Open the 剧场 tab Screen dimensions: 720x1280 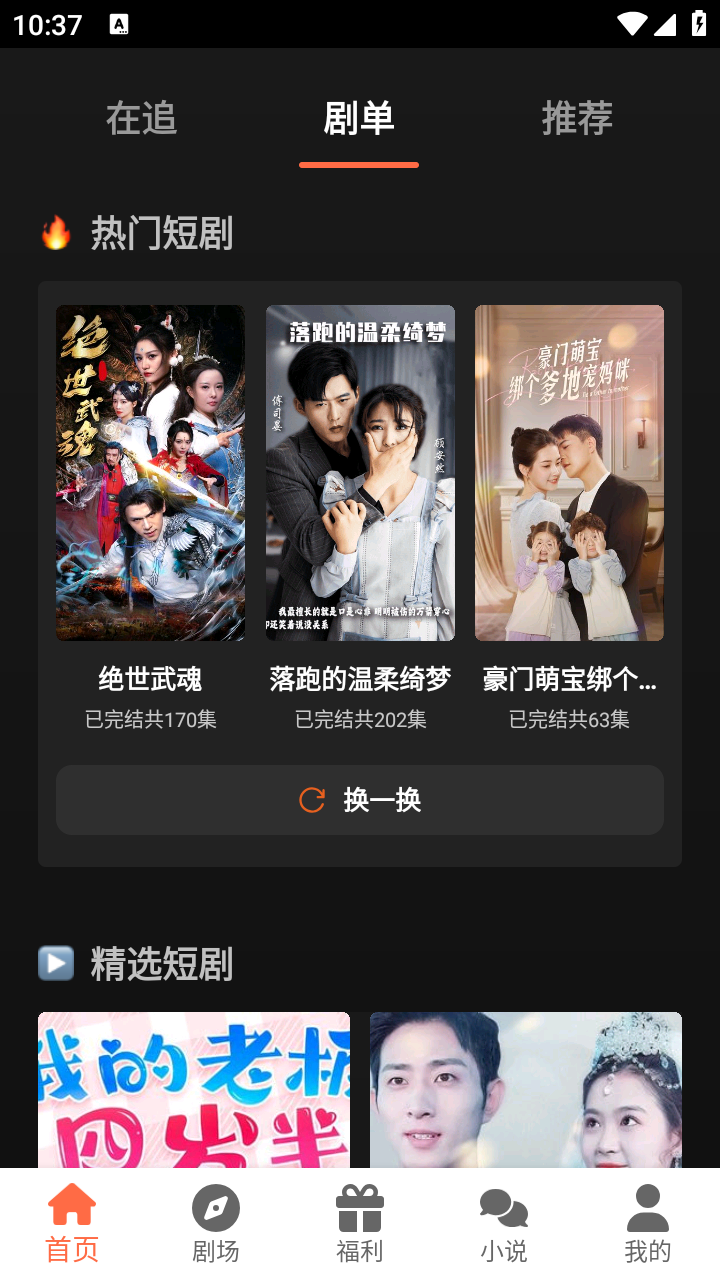[x=216, y=1224]
